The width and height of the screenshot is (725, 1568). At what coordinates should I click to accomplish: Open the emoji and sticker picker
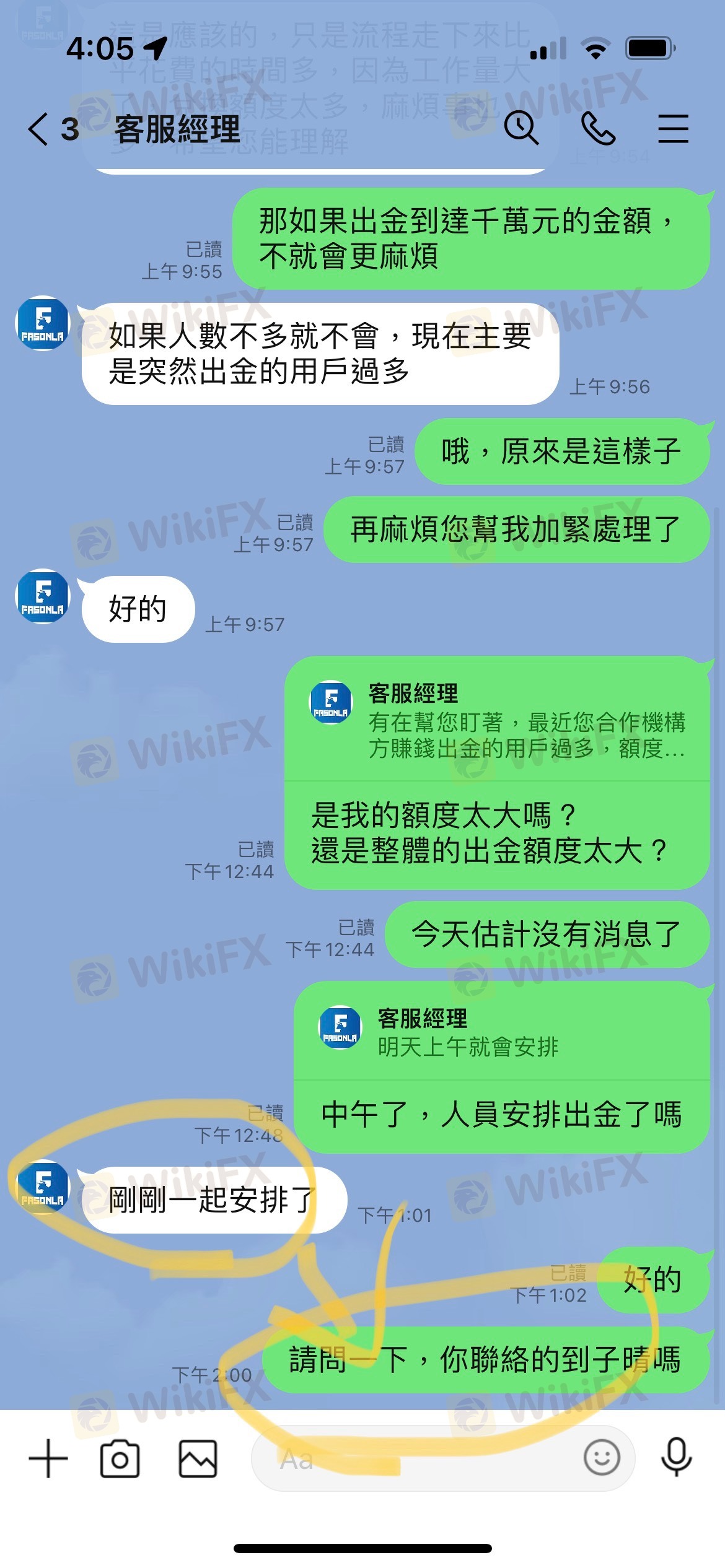click(x=602, y=1457)
